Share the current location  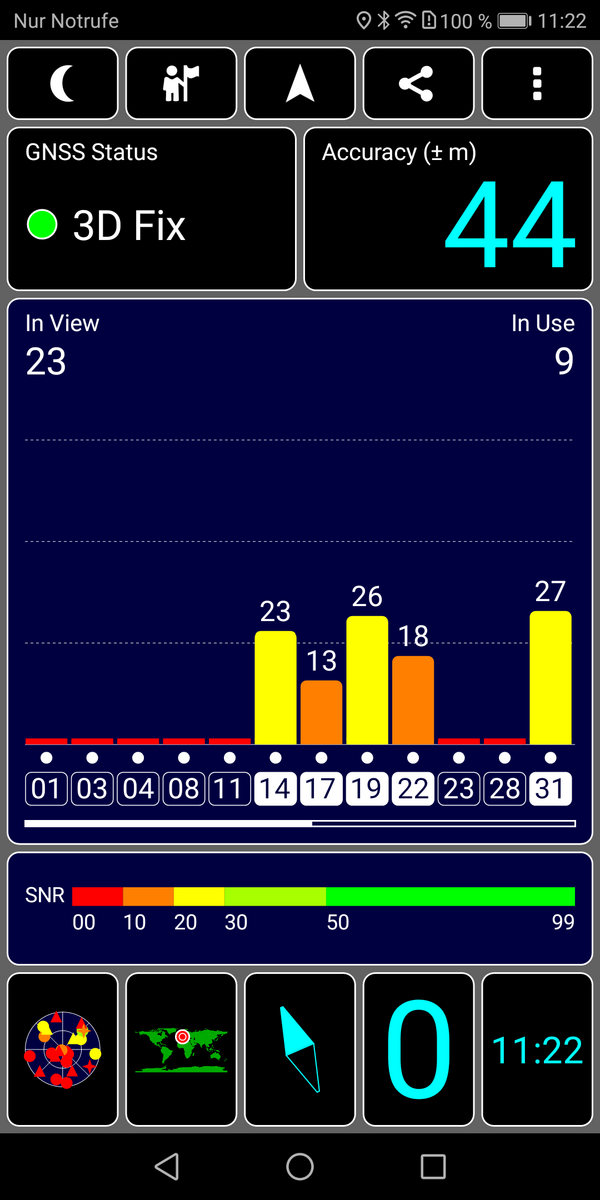pos(418,84)
